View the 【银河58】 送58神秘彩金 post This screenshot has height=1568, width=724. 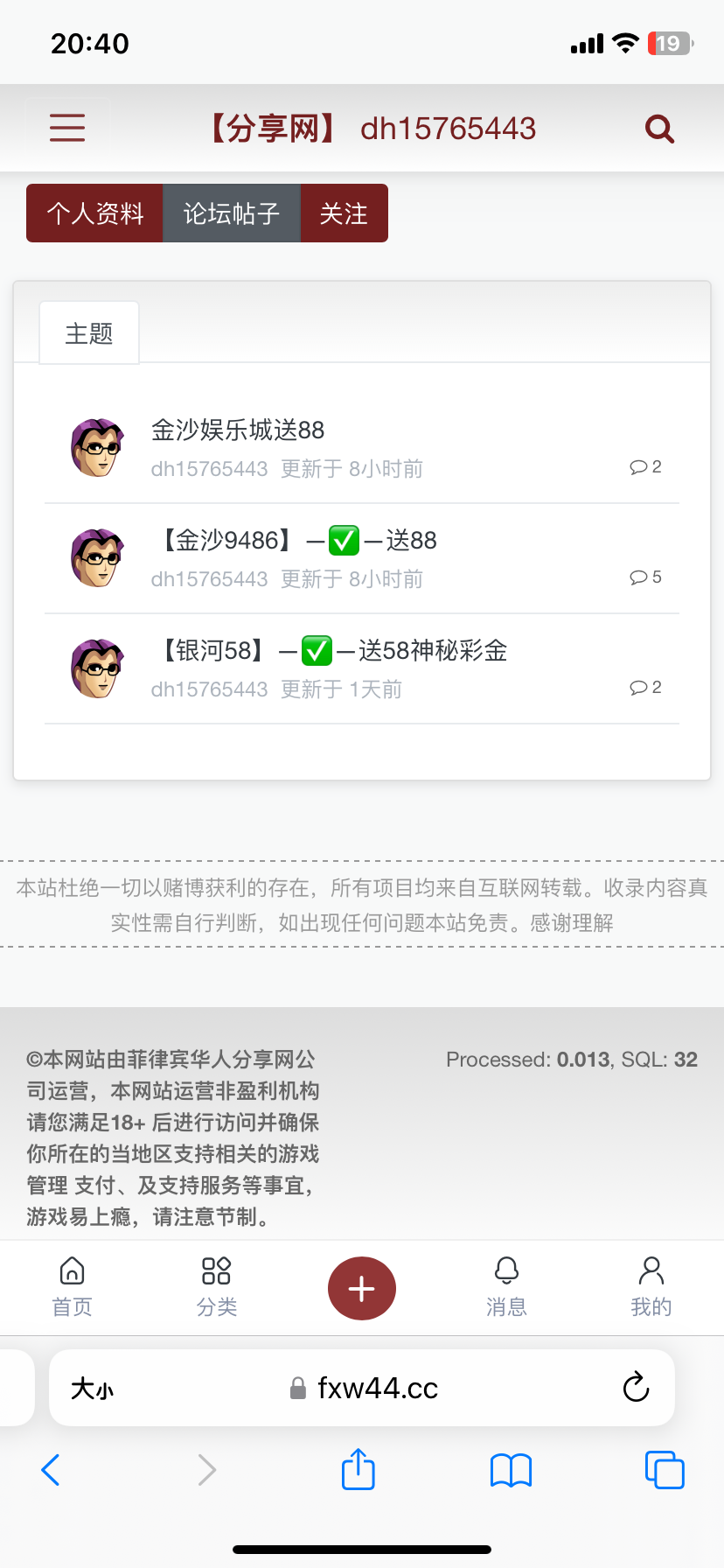(332, 651)
